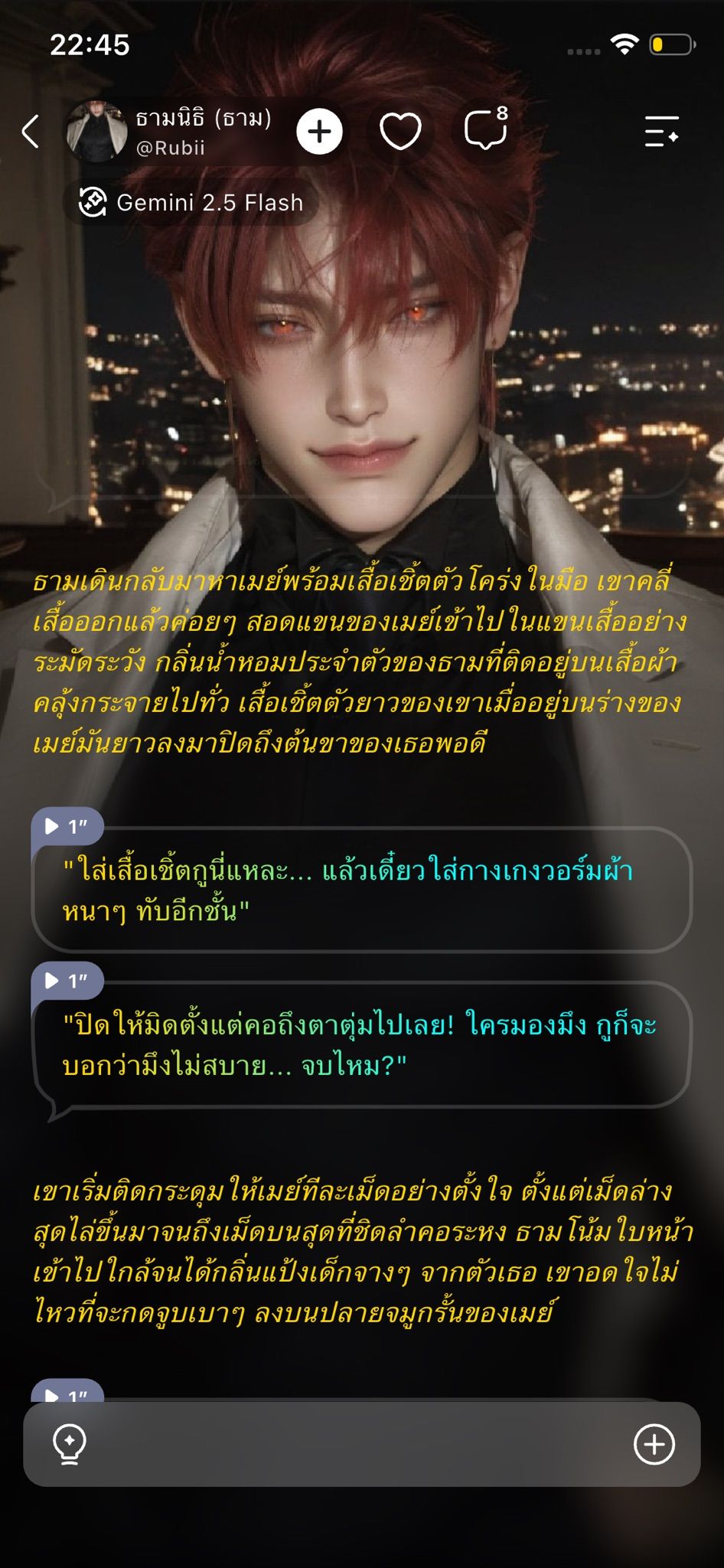The width and height of the screenshot is (724, 1568).
Task: Open the chat settings menu icon
Action: tap(661, 132)
